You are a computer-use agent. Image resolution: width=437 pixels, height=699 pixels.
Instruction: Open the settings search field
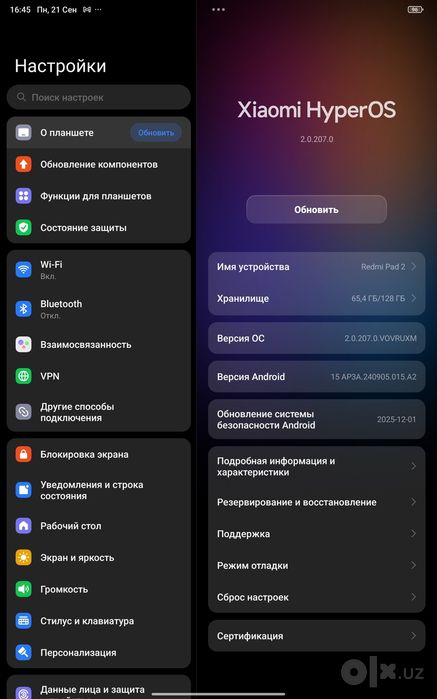[x=99, y=97]
